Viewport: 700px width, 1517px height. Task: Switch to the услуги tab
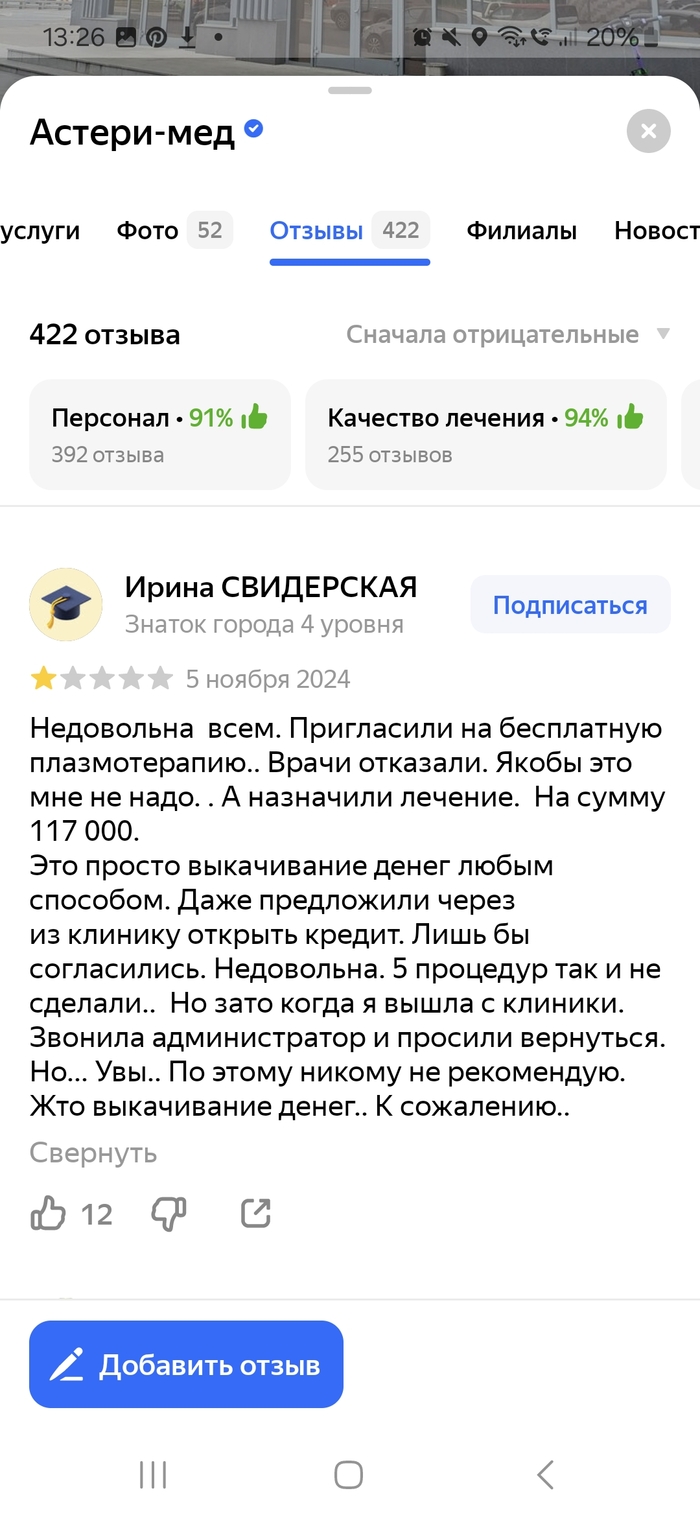(x=42, y=231)
